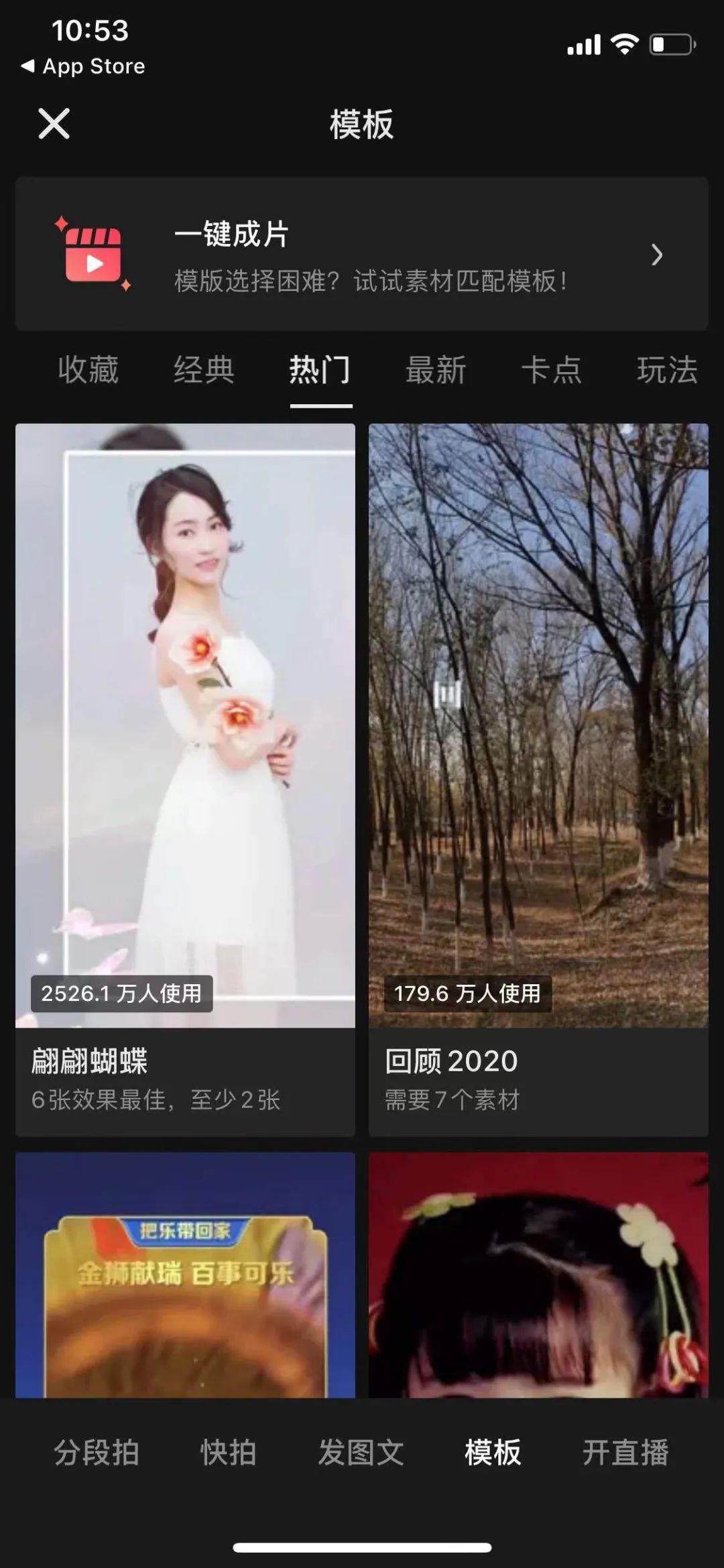Open the 金狮献瑞 百事可乐 template
This screenshot has height=1568, width=724.
[x=185, y=1274]
